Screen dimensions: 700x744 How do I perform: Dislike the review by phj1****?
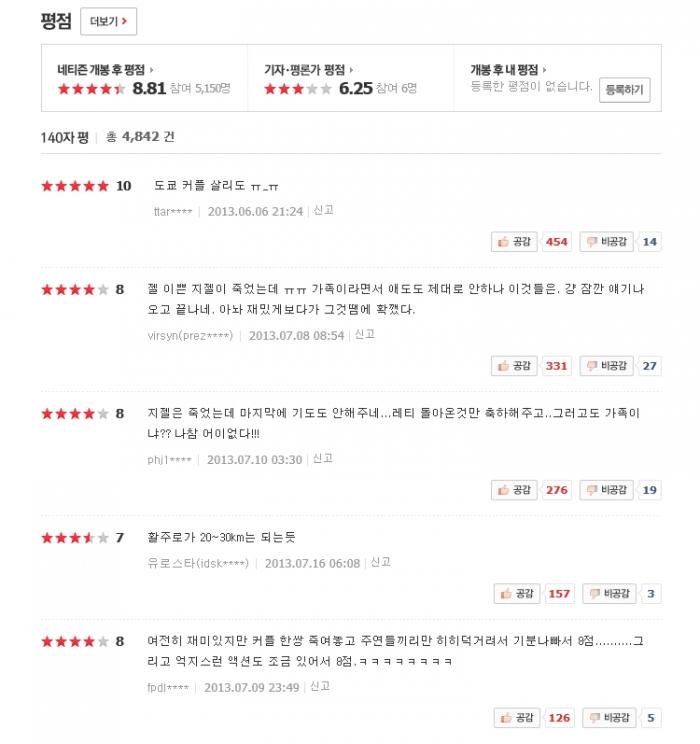tap(606, 490)
